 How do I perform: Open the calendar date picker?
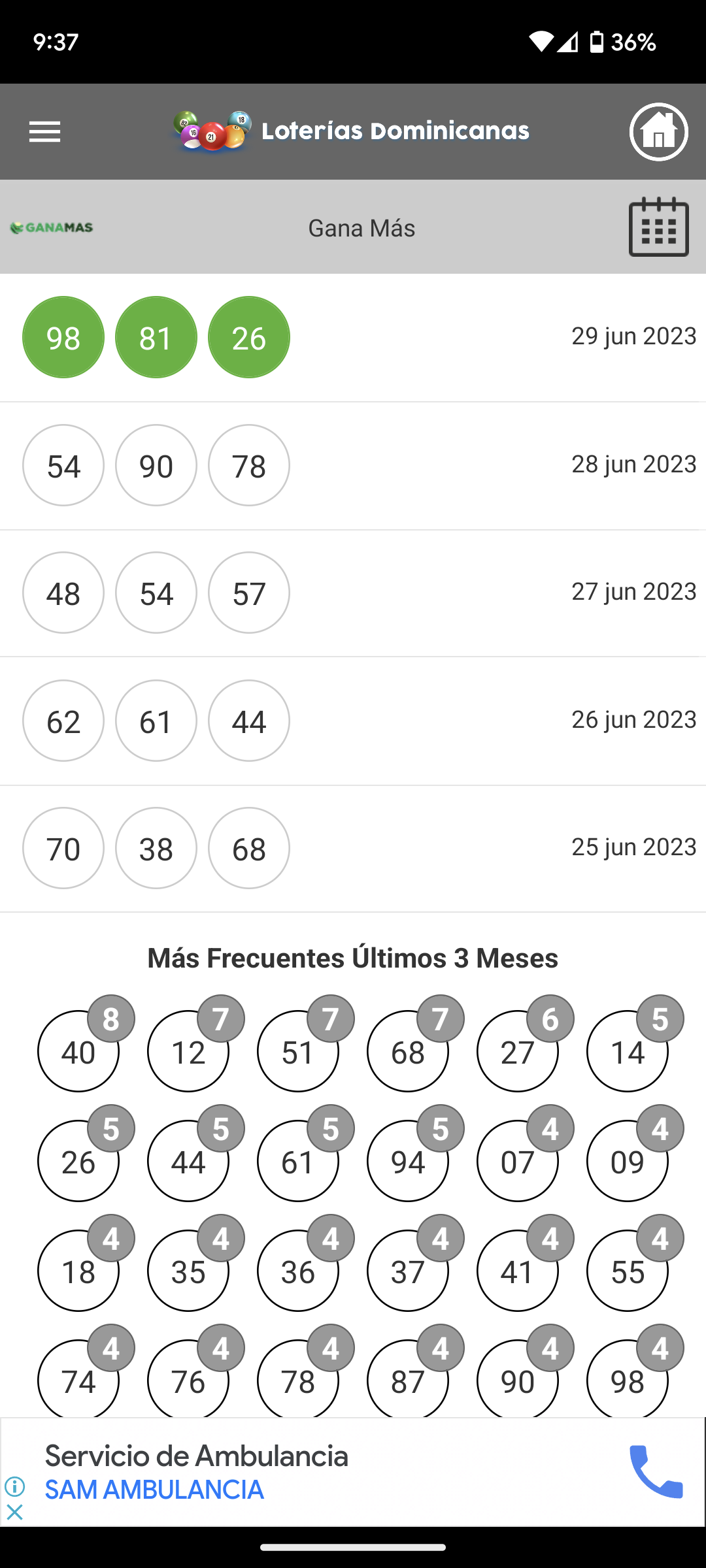(x=658, y=227)
